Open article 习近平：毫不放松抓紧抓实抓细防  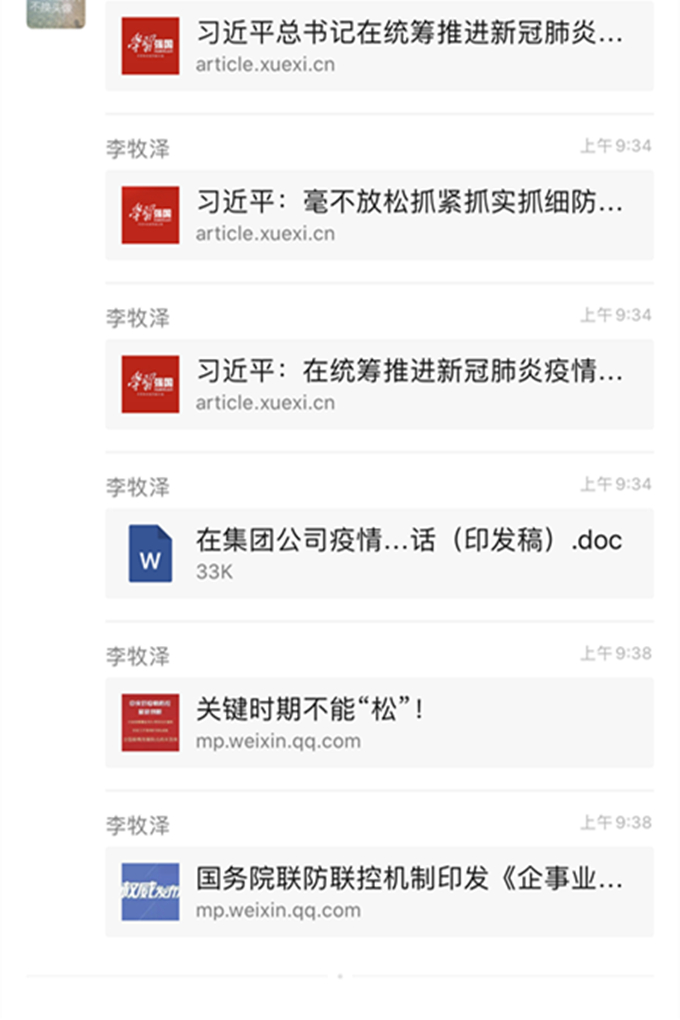pyautogui.click(x=380, y=215)
